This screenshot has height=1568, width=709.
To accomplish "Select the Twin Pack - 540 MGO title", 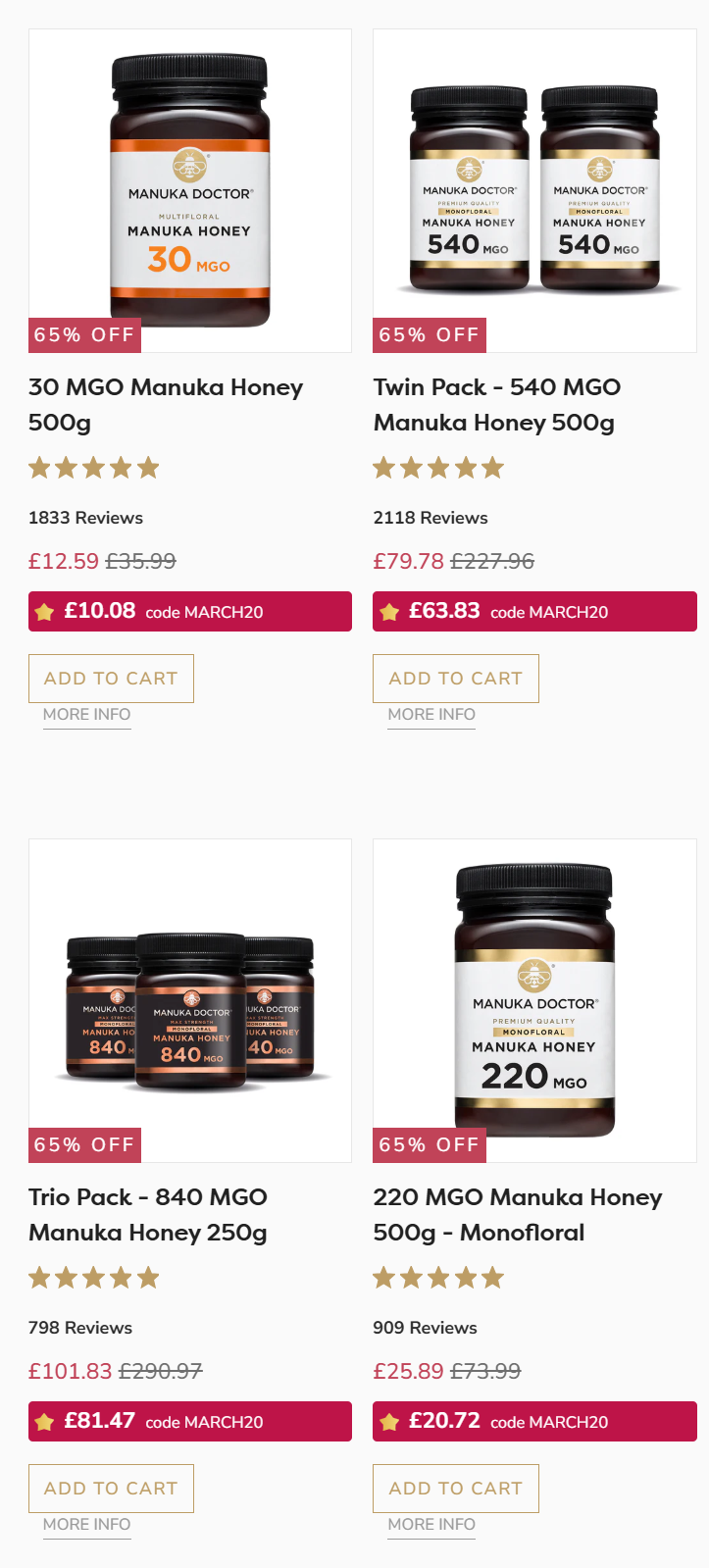I will [496, 405].
